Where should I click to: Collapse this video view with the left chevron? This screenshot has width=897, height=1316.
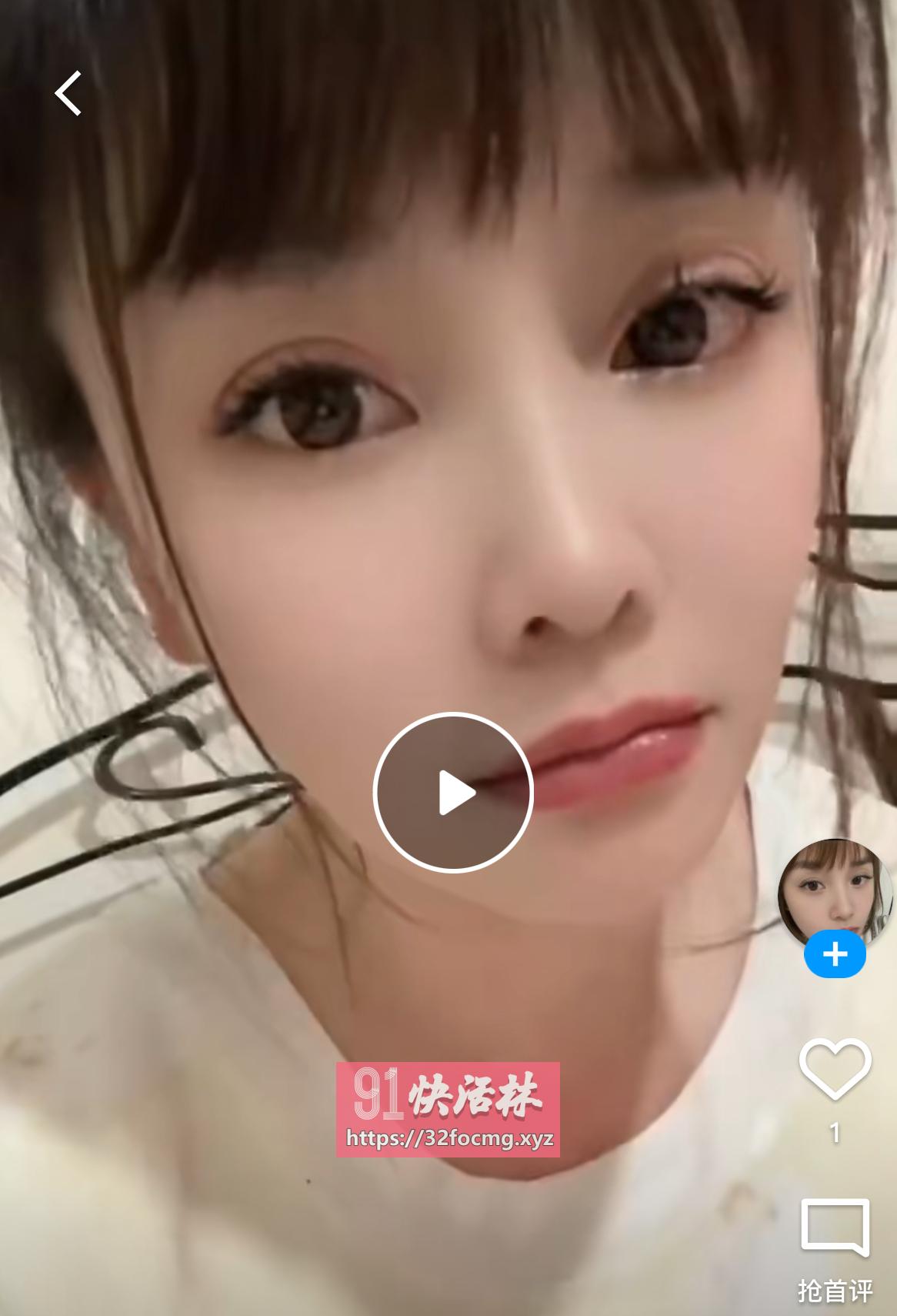68,92
